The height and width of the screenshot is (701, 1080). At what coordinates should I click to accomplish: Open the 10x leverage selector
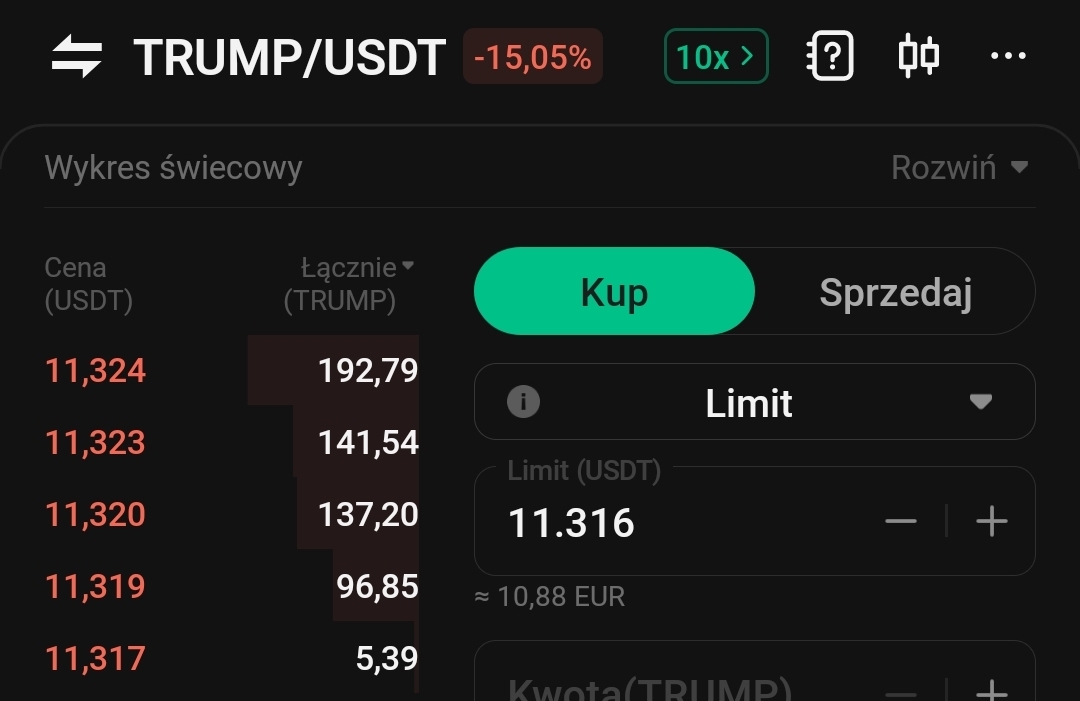click(x=716, y=57)
